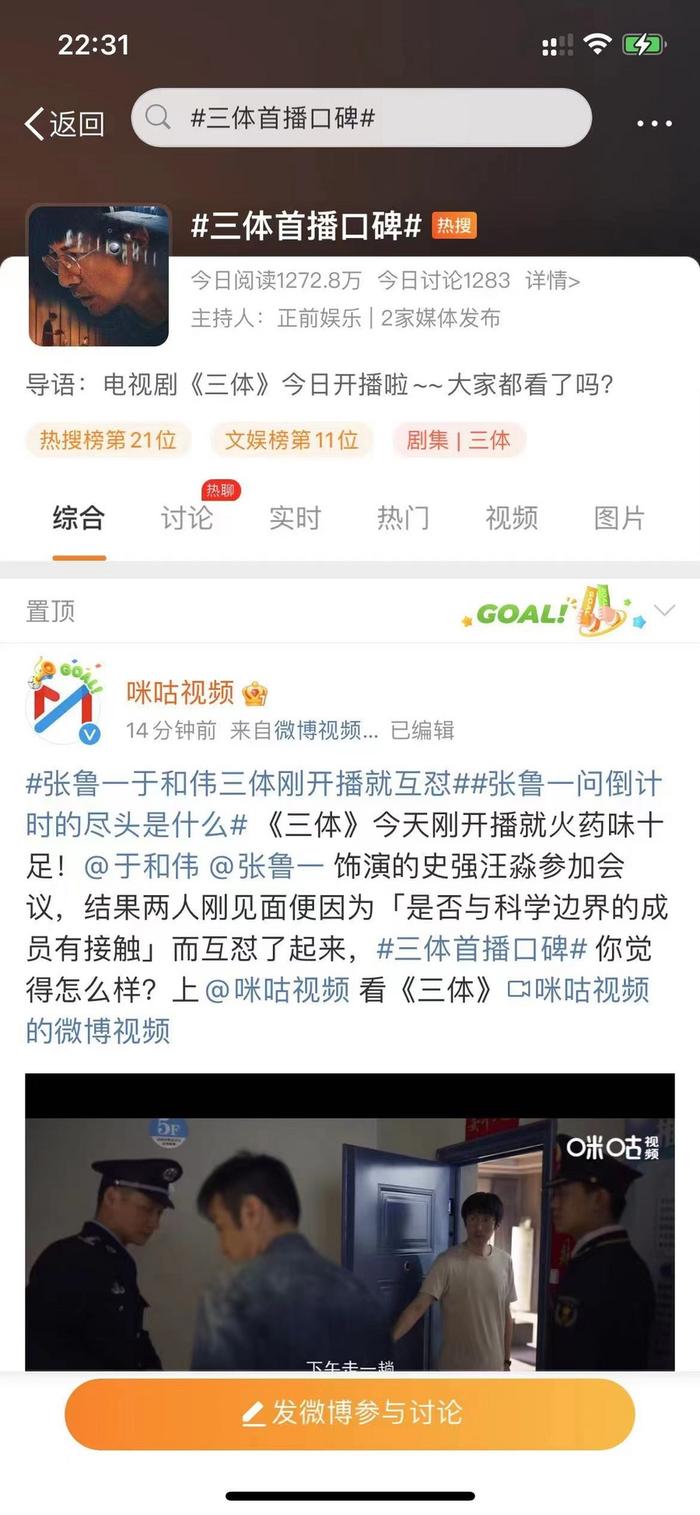The height and width of the screenshot is (1515, 700).
Task: Switch to the 视频 tab
Action: 511,517
